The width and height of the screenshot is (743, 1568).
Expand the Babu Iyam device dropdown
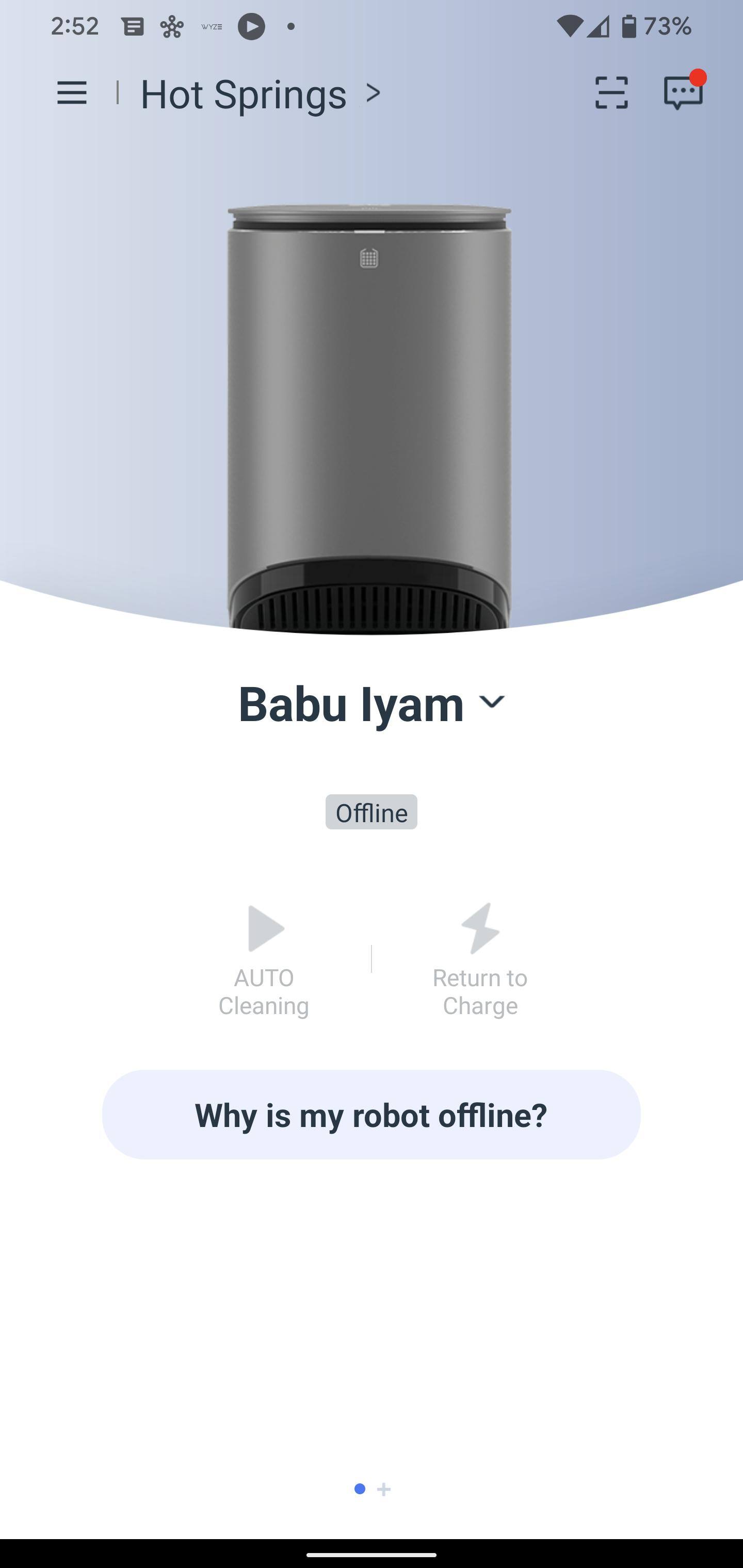(493, 703)
